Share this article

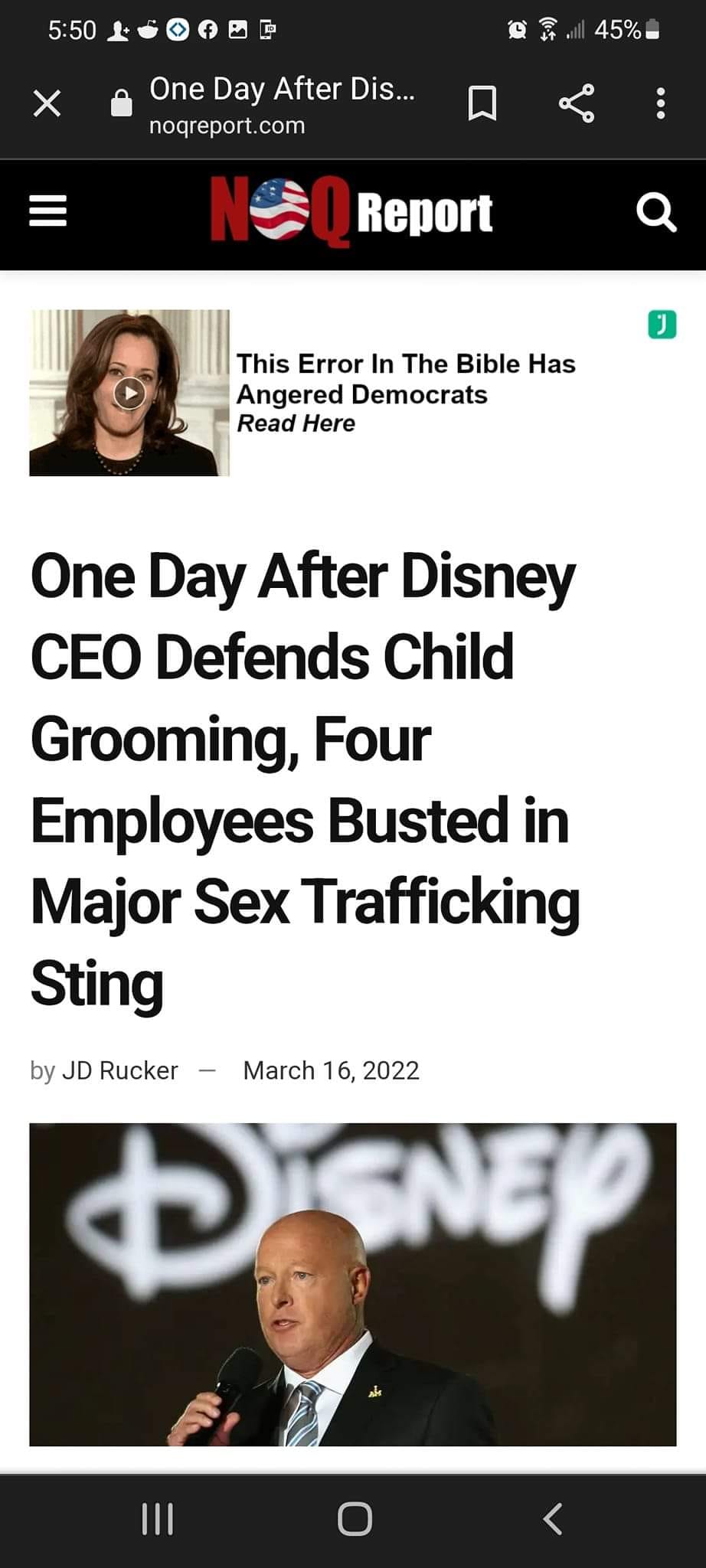click(576, 103)
